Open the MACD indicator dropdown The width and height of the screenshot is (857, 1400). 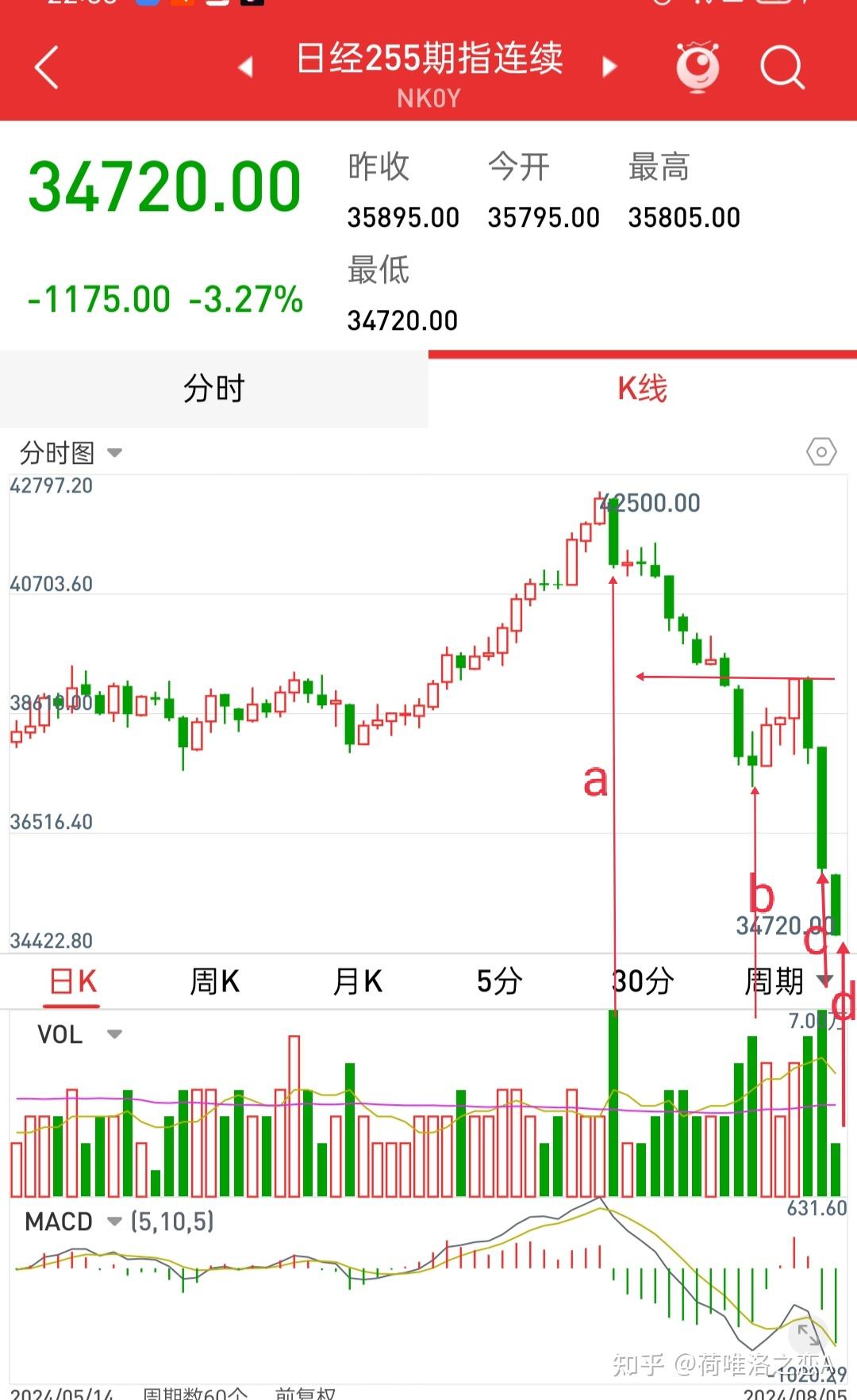pos(113,1222)
